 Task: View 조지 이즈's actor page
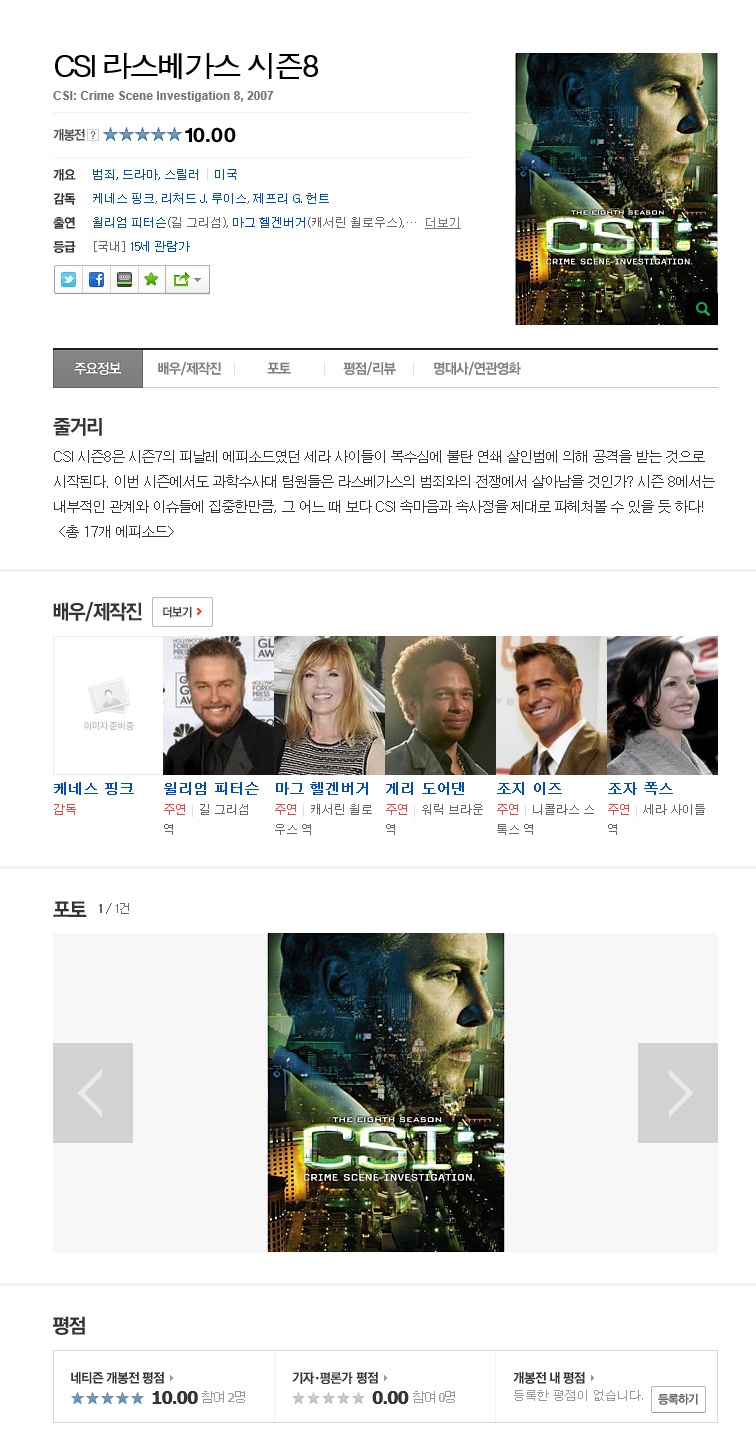pyautogui.click(x=529, y=788)
